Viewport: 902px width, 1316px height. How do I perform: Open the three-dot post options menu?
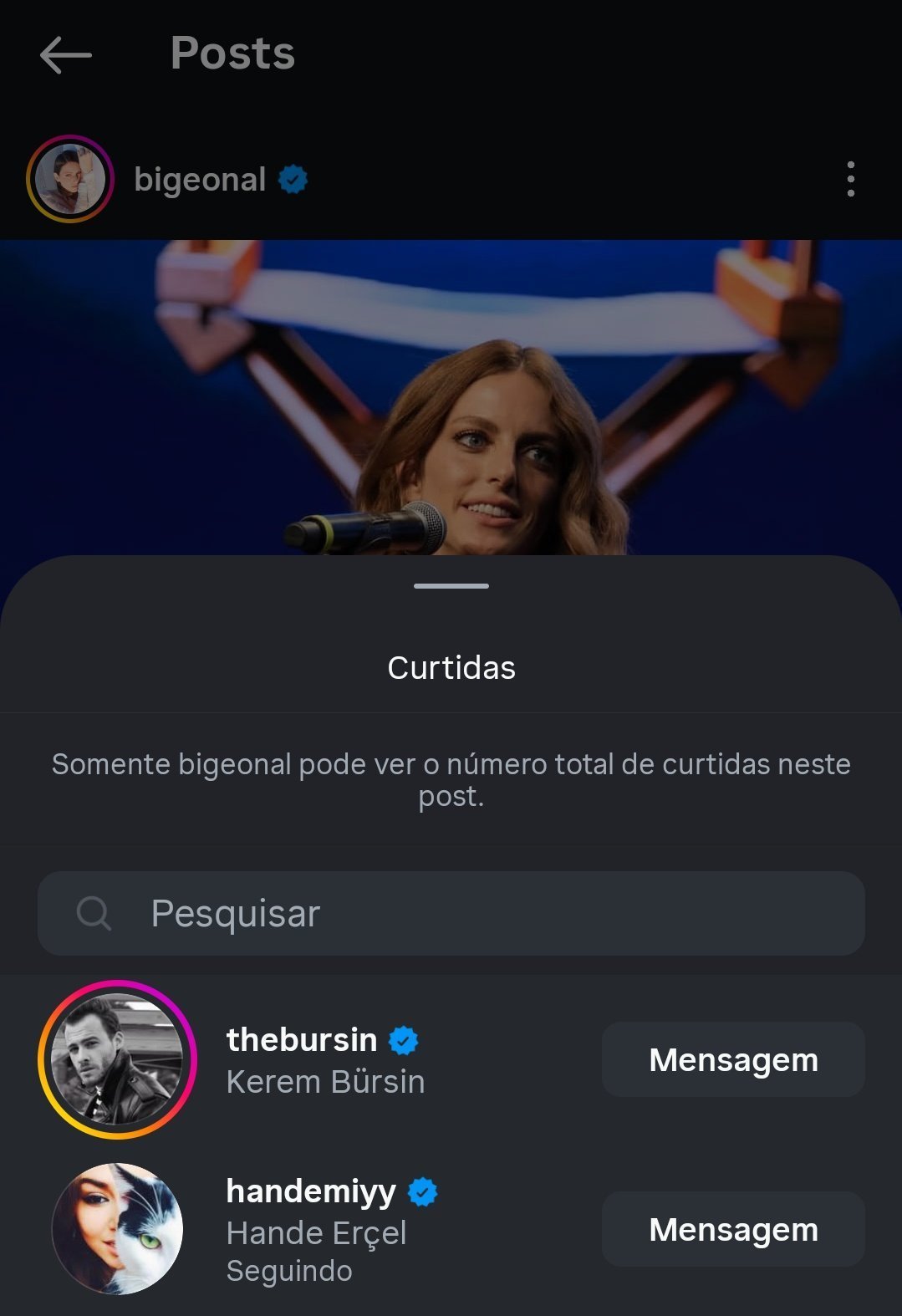coord(850,179)
